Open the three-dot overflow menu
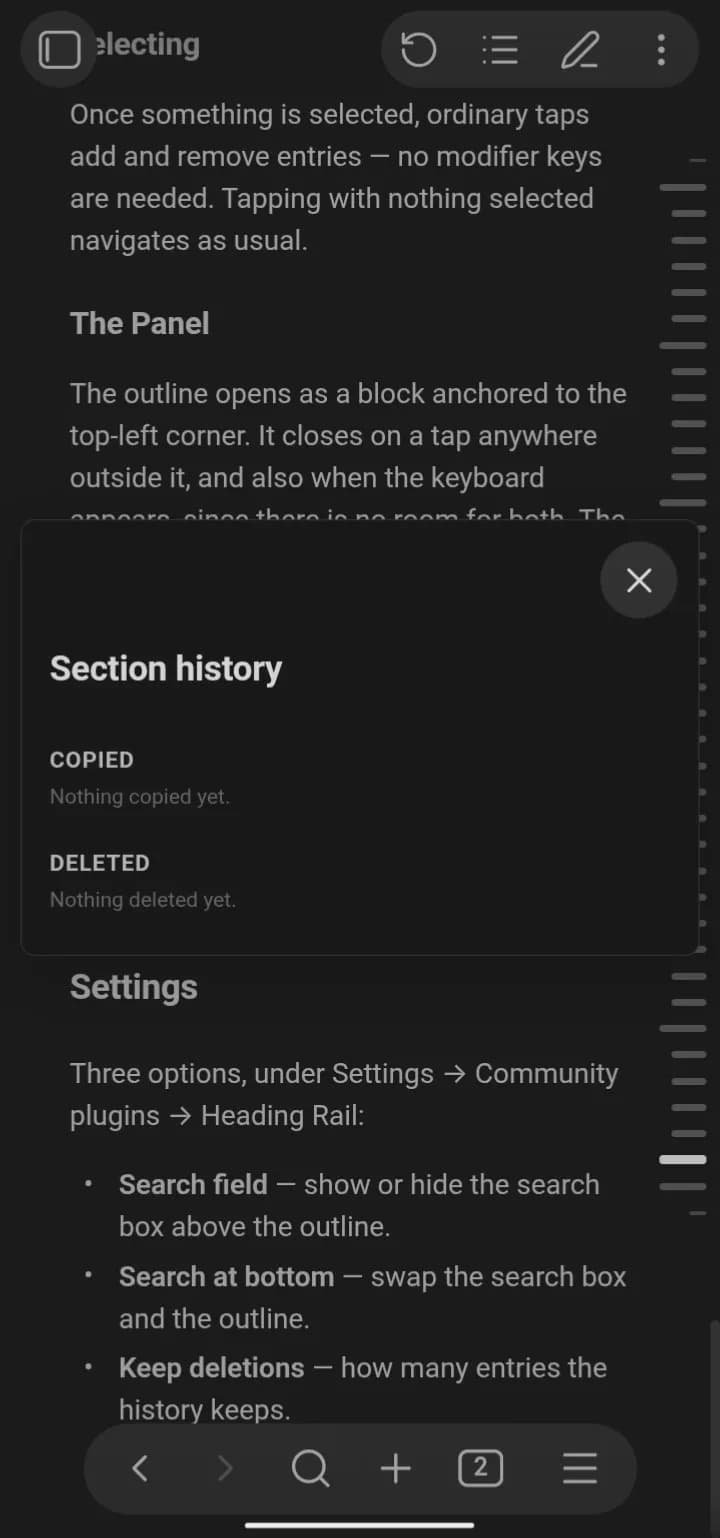Image resolution: width=720 pixels, height=1538 pixels. point(660,49)
